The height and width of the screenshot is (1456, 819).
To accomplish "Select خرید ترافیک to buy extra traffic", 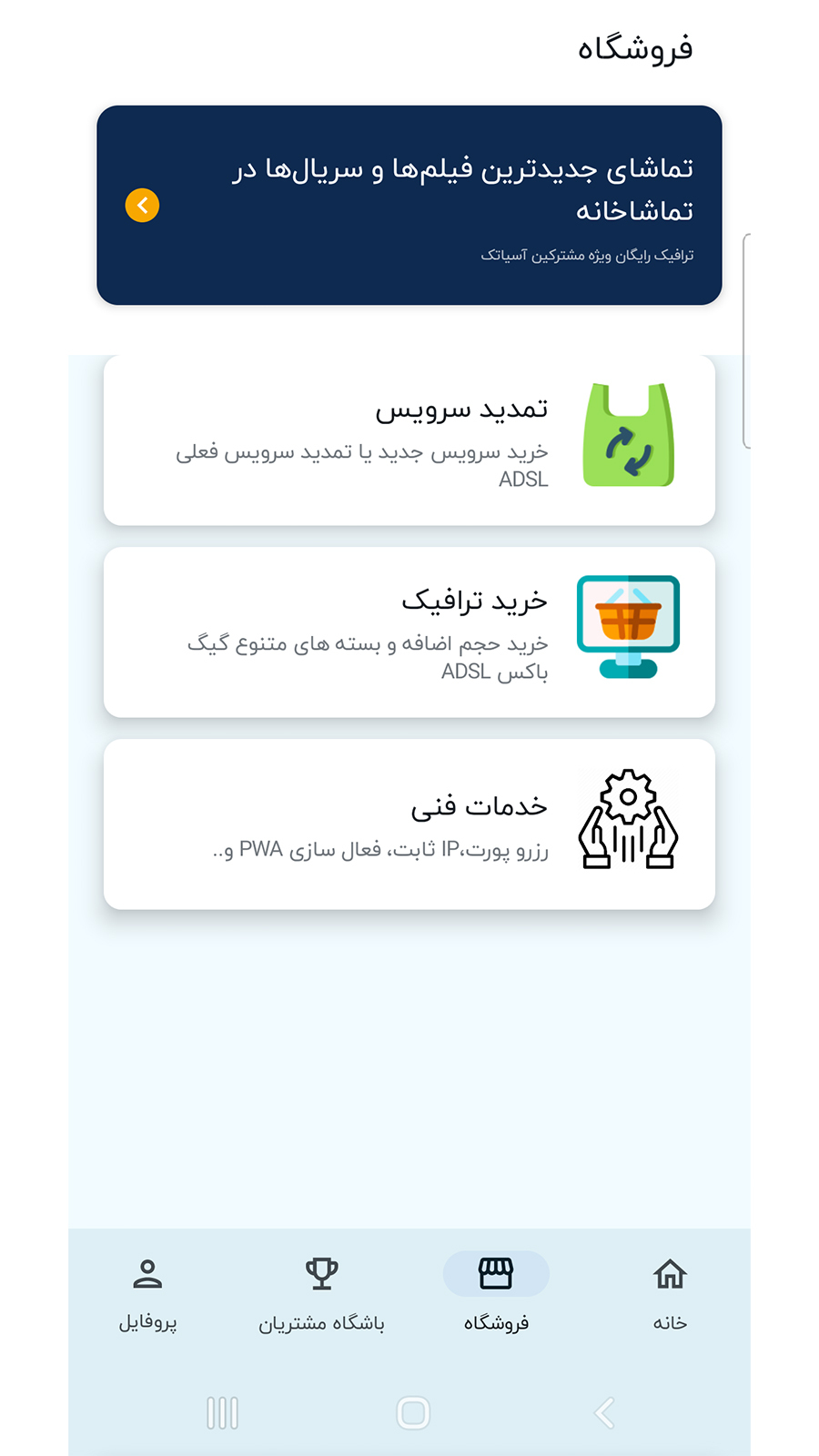I will tap(409, 632).
